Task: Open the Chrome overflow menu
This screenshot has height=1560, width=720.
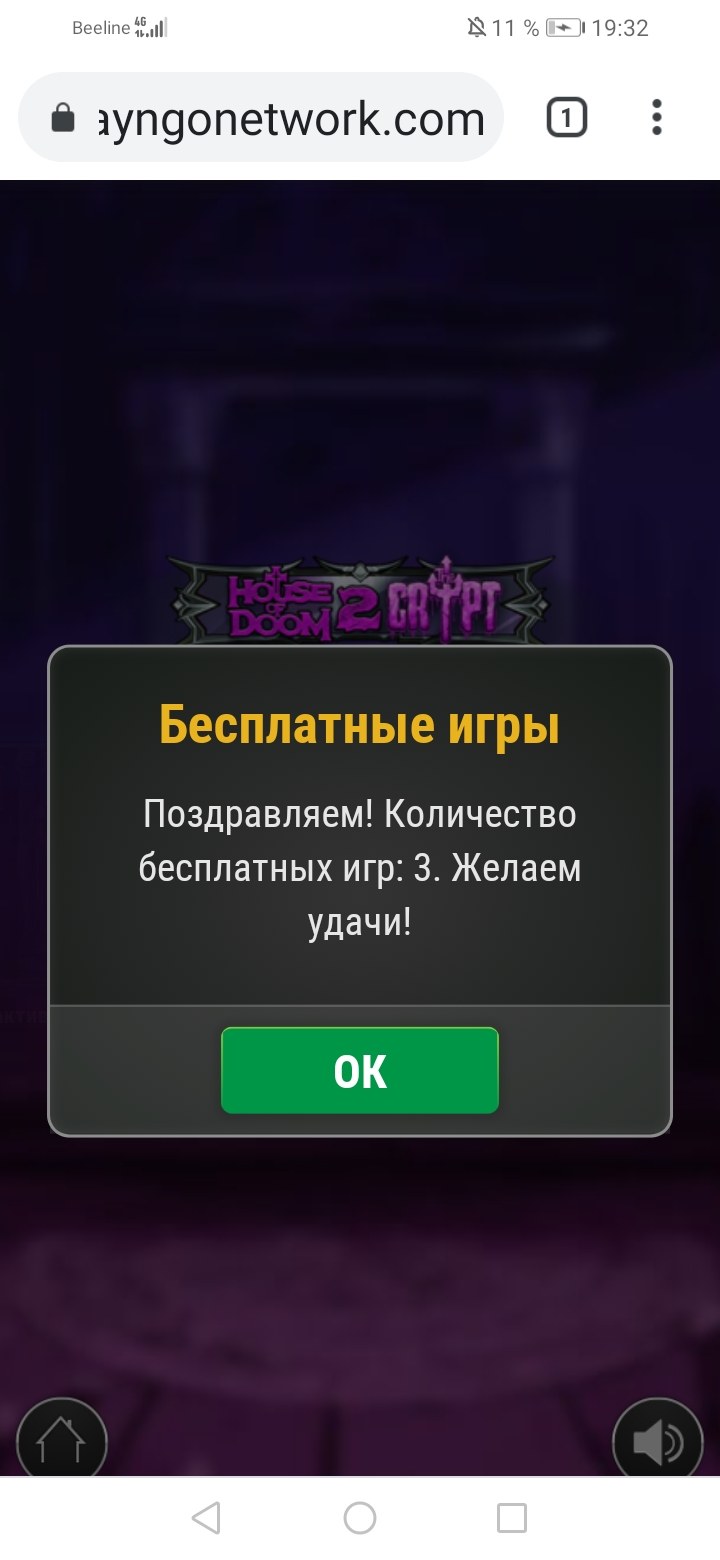Action: coord(656,118)
